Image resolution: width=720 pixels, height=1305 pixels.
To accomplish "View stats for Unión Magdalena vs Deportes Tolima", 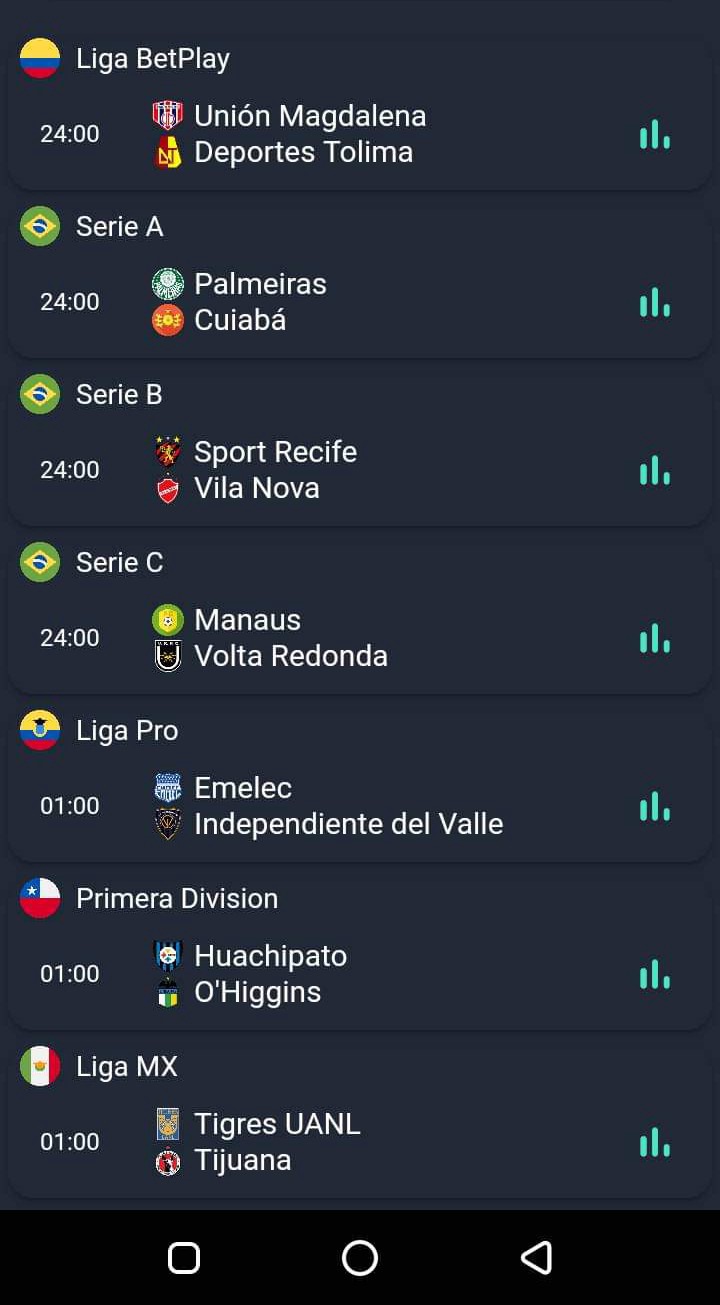I will (655, 134).
